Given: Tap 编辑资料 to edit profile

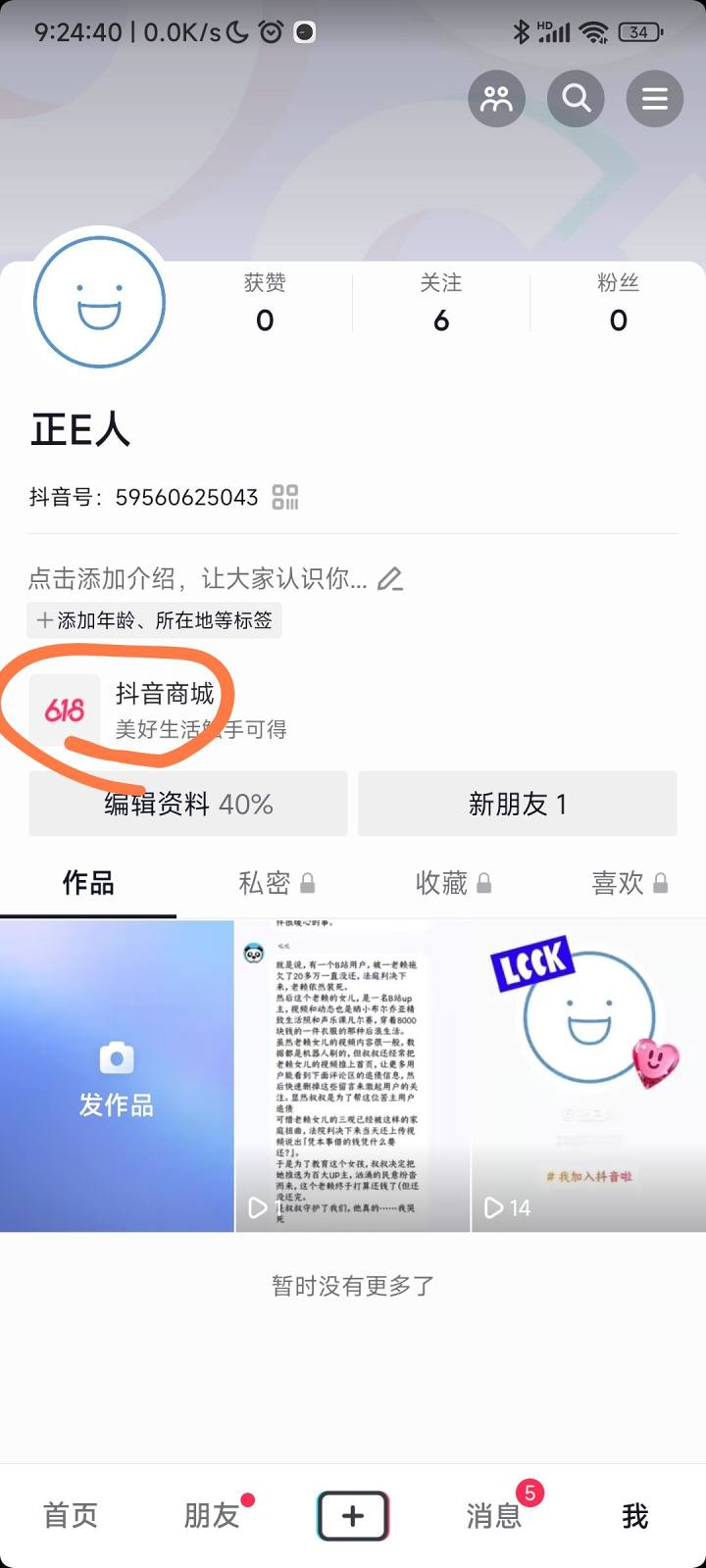Looking at the screenshot, I should click(x=188, y=804).
